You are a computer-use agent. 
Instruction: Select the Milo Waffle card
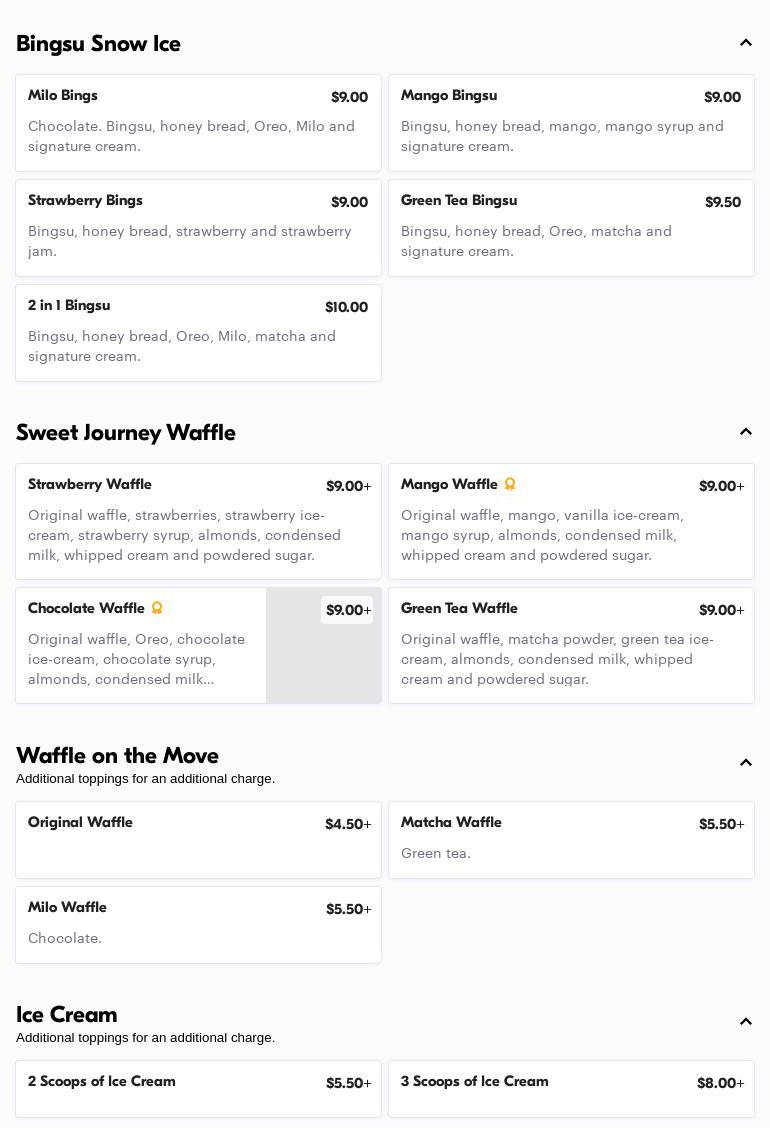pyautogui.click(x=198, y=925)
